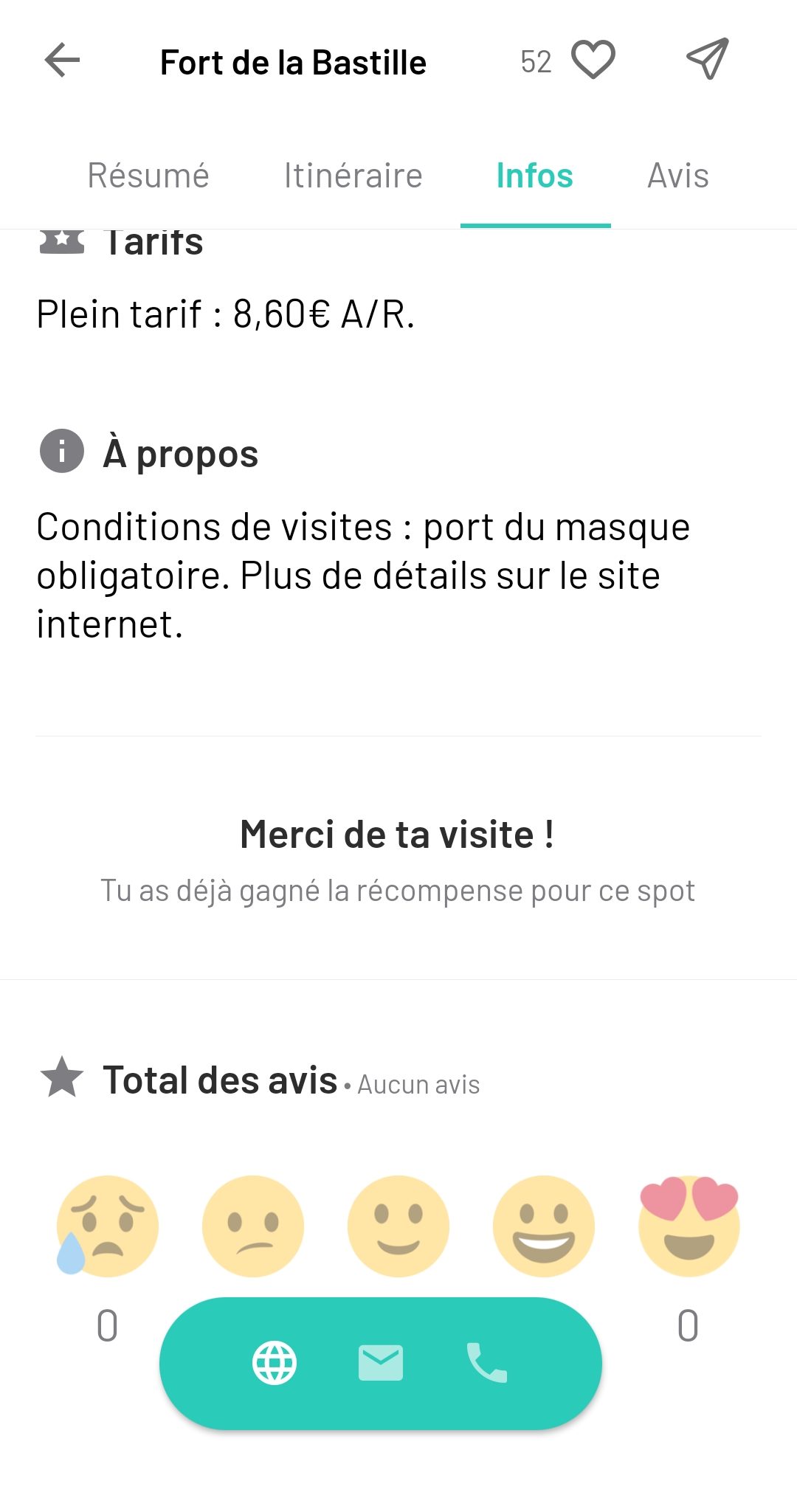Screen dimensions: 797x1512
Task: Select the big grin emoji rating
Action: click(x=544, y=1226)
